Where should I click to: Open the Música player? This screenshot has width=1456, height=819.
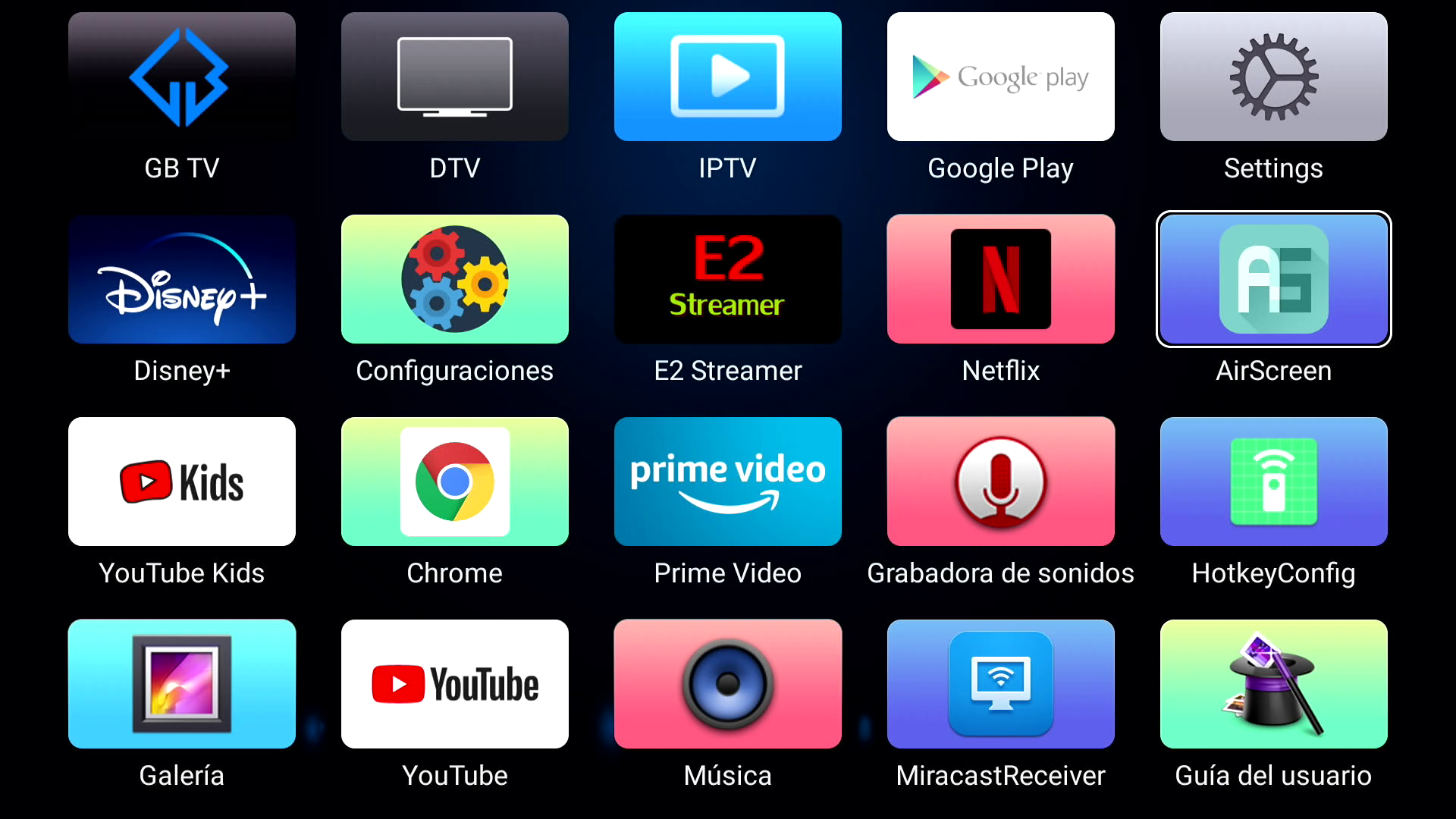pos(728,684)
